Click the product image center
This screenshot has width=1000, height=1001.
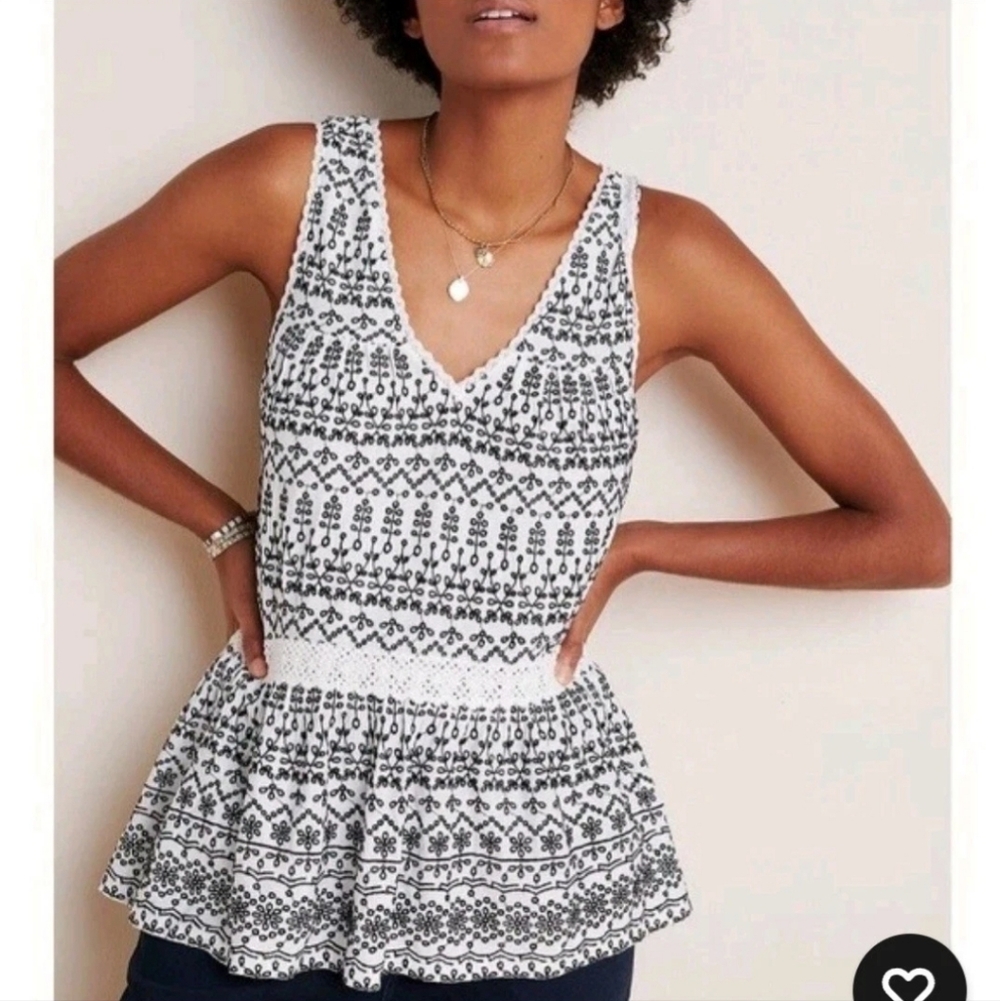500,500
